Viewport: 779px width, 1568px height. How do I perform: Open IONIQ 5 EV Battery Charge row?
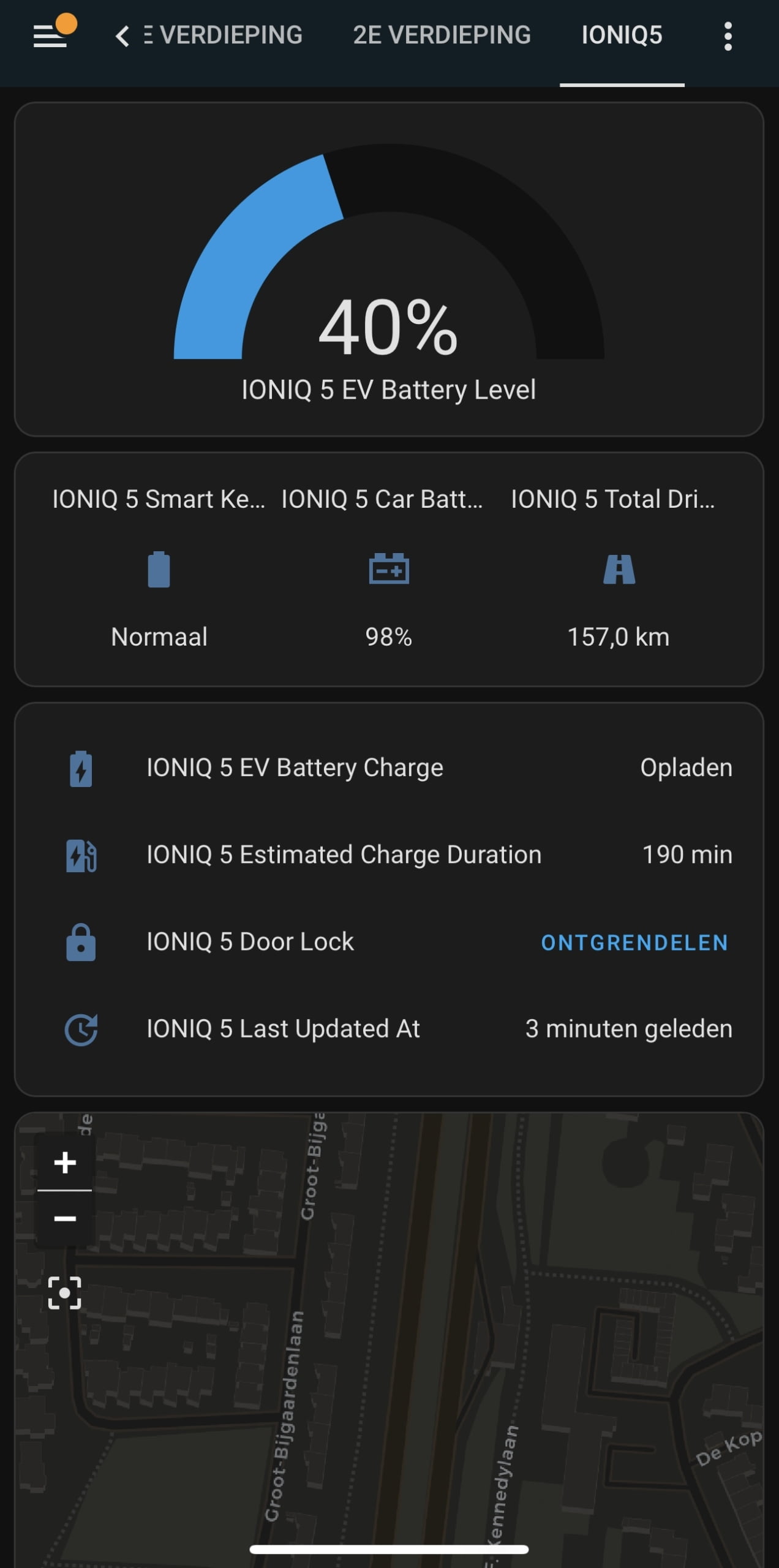[x=389, y=768]
